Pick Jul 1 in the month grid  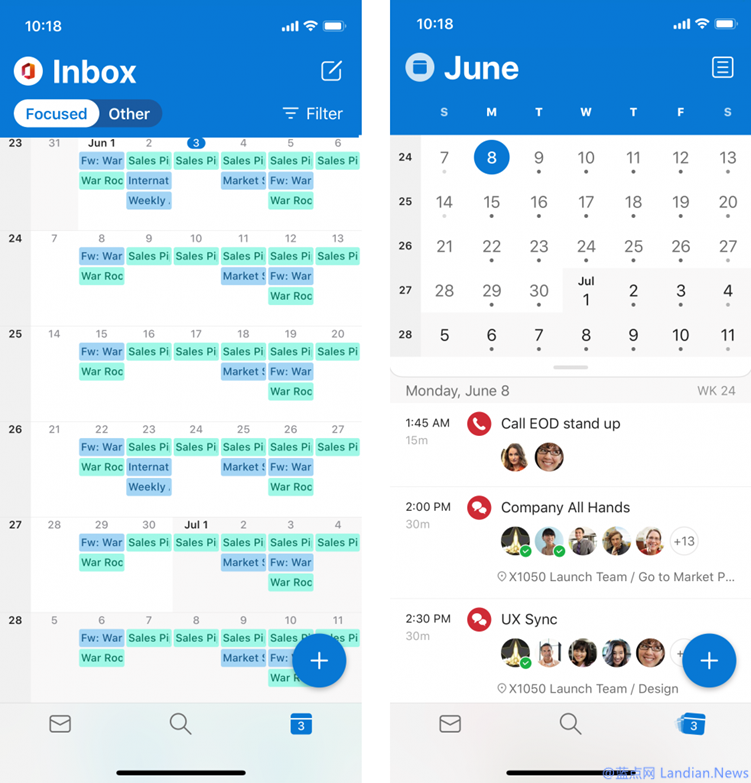tap(586, 292)
